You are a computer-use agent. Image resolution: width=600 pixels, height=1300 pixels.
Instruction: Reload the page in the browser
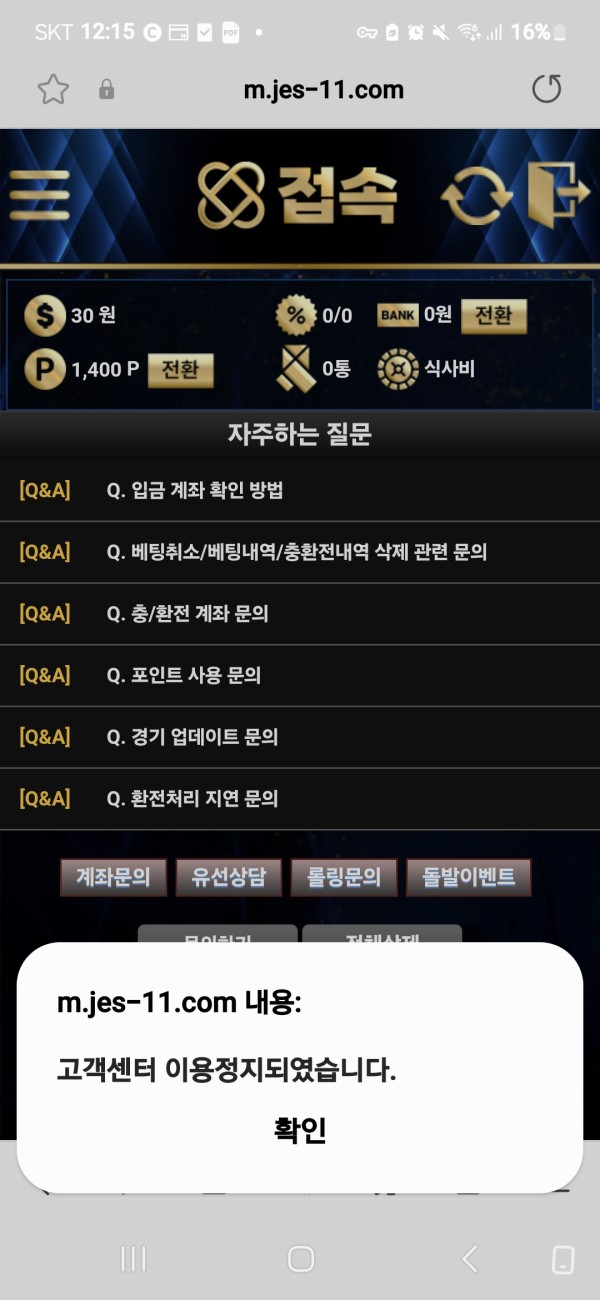pyautogui.click(x=546, y=90)
